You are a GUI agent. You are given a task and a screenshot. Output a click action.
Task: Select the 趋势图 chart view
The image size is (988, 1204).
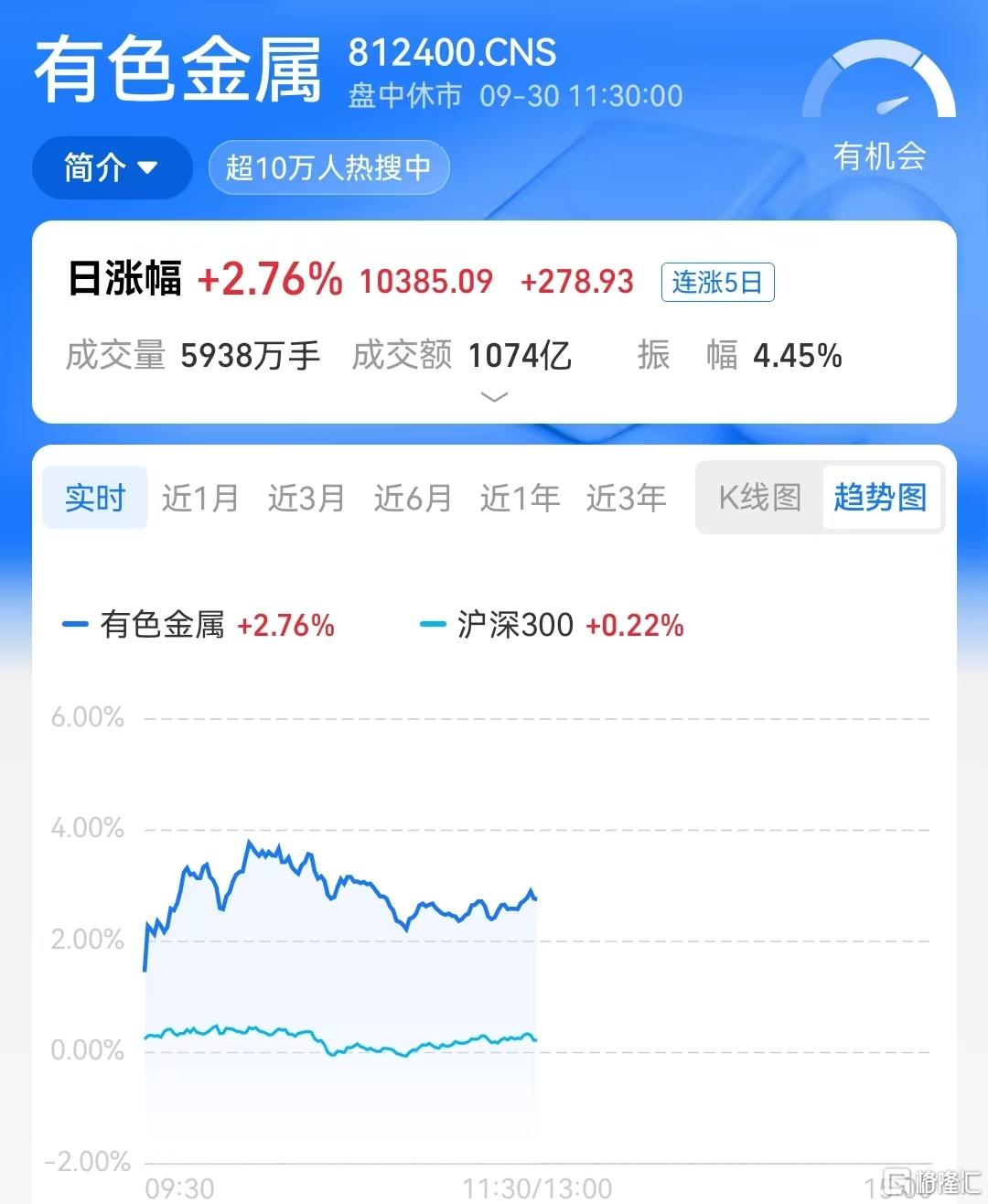pos(880,498)
